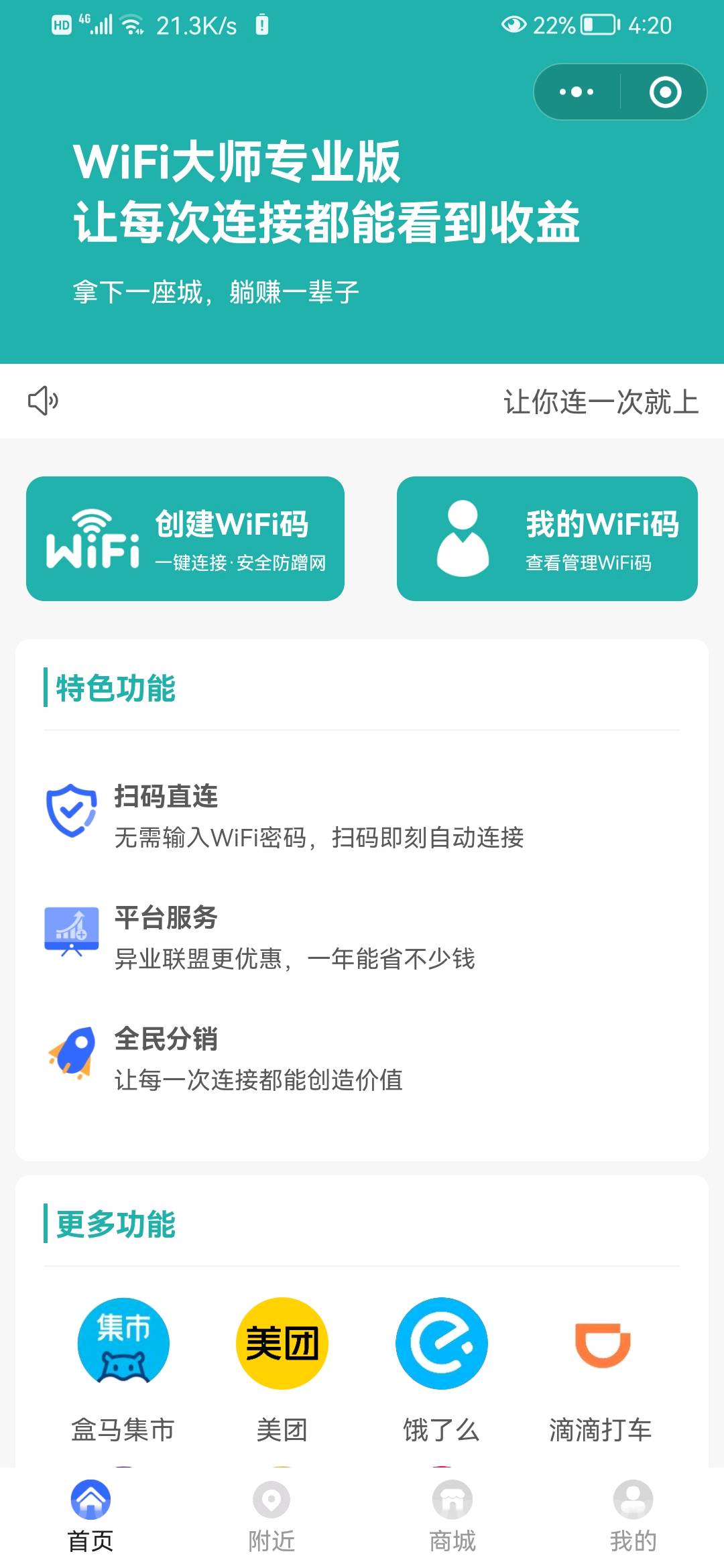Open the 扫码直连 feature
The height and width of the screenshot is (1568, 724).
tap(318, 816)
